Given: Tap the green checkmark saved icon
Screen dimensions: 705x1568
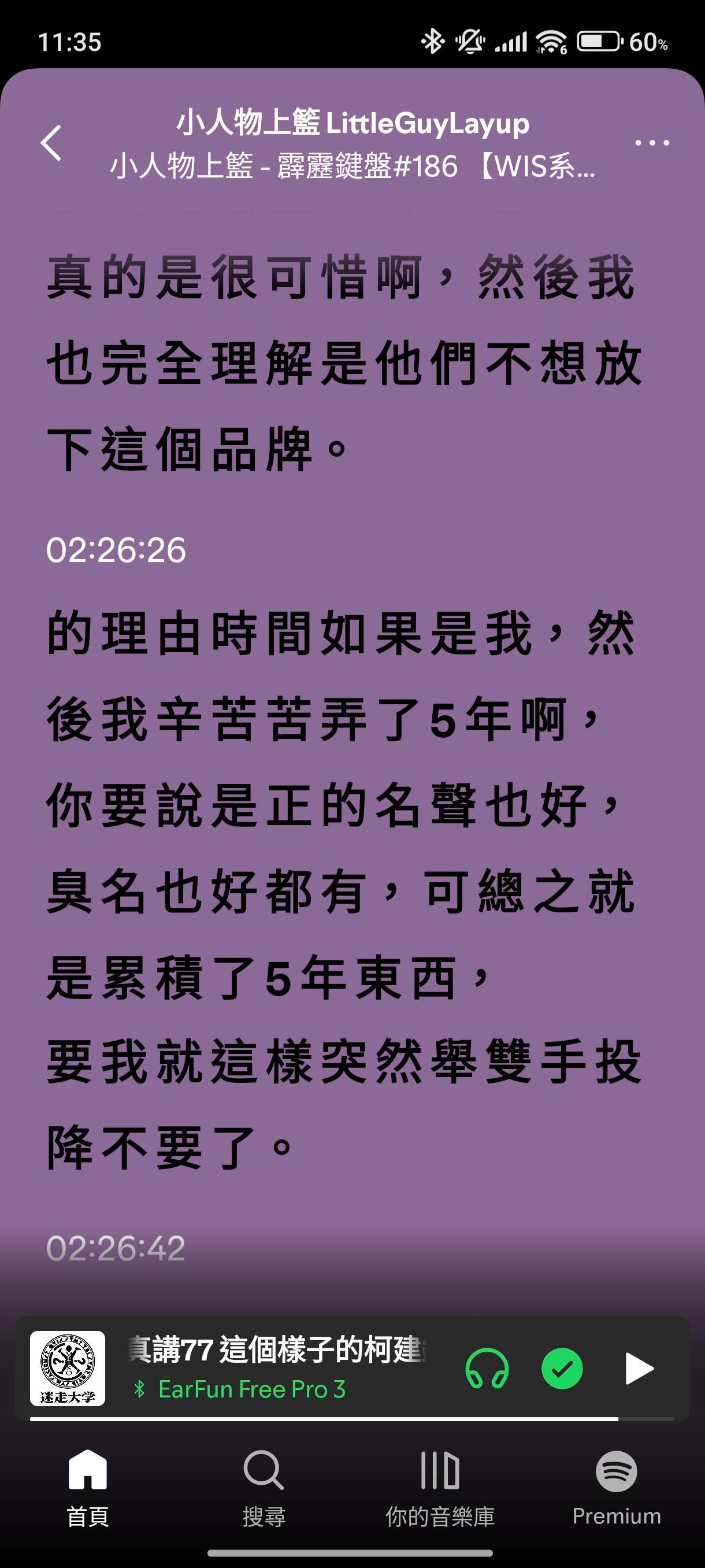Looking at the screenshot, I should point(562,1369).
